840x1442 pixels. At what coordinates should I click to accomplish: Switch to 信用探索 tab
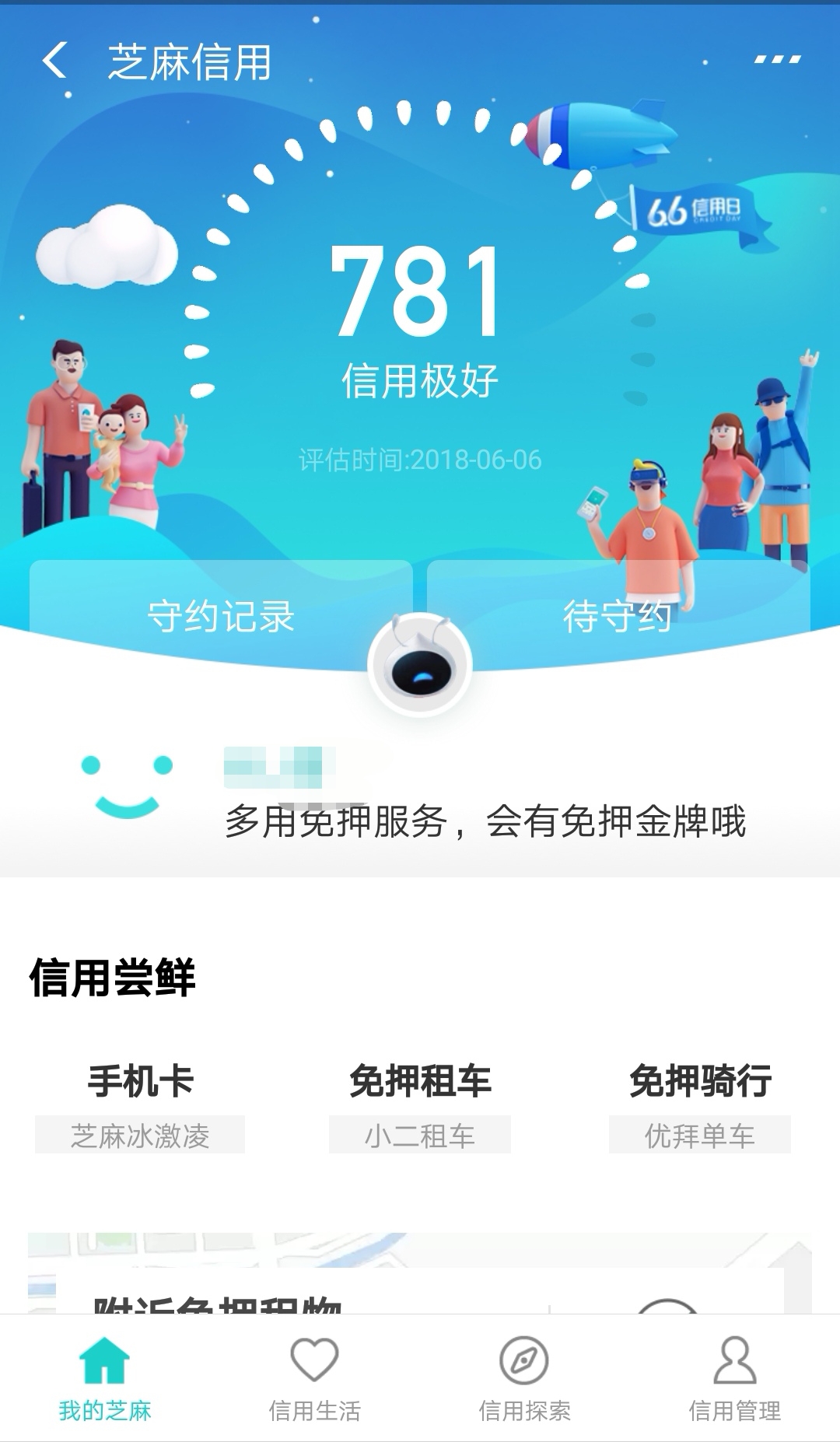(524, 1378)
